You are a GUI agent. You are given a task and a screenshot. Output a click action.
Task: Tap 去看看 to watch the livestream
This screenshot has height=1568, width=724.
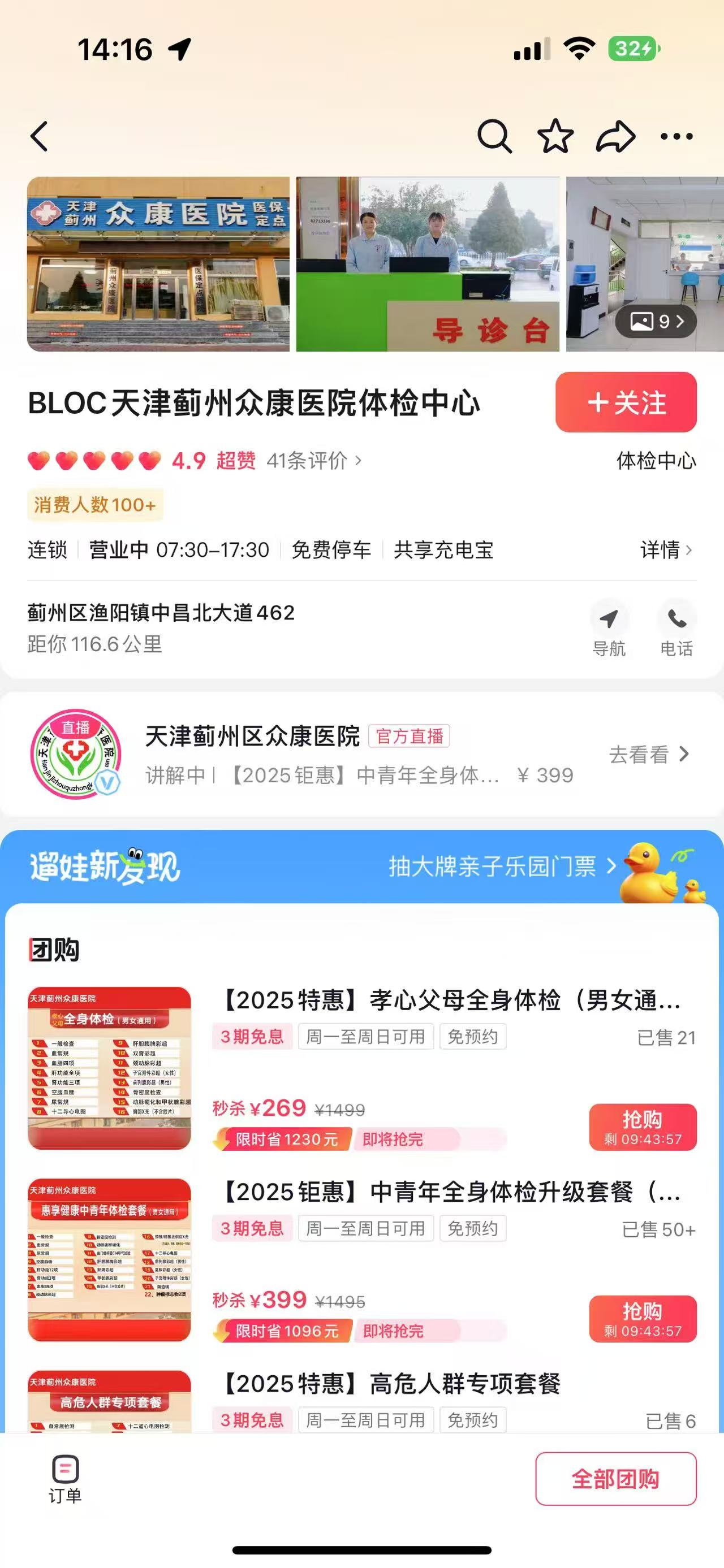click(648, 754)
